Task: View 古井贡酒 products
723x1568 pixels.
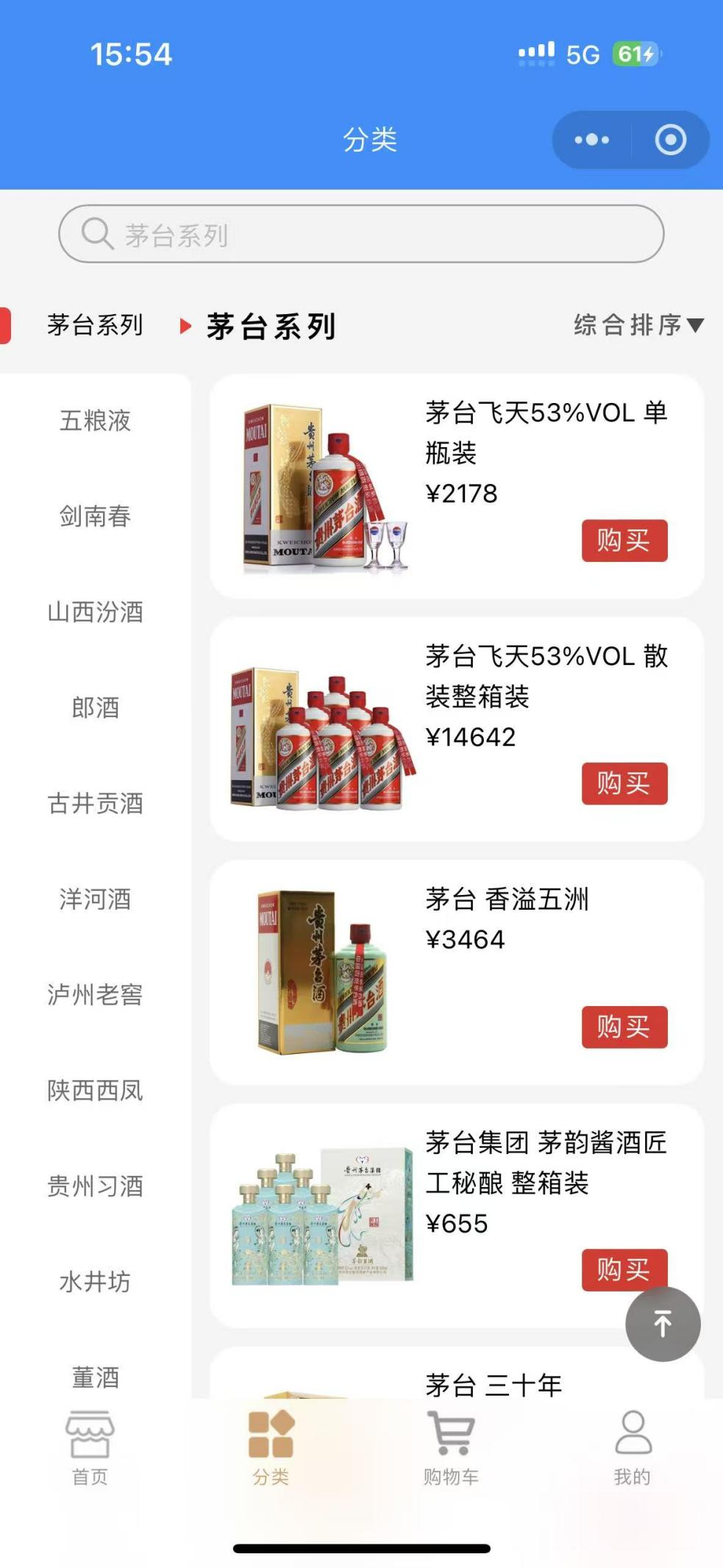Action: pos(95,803)
